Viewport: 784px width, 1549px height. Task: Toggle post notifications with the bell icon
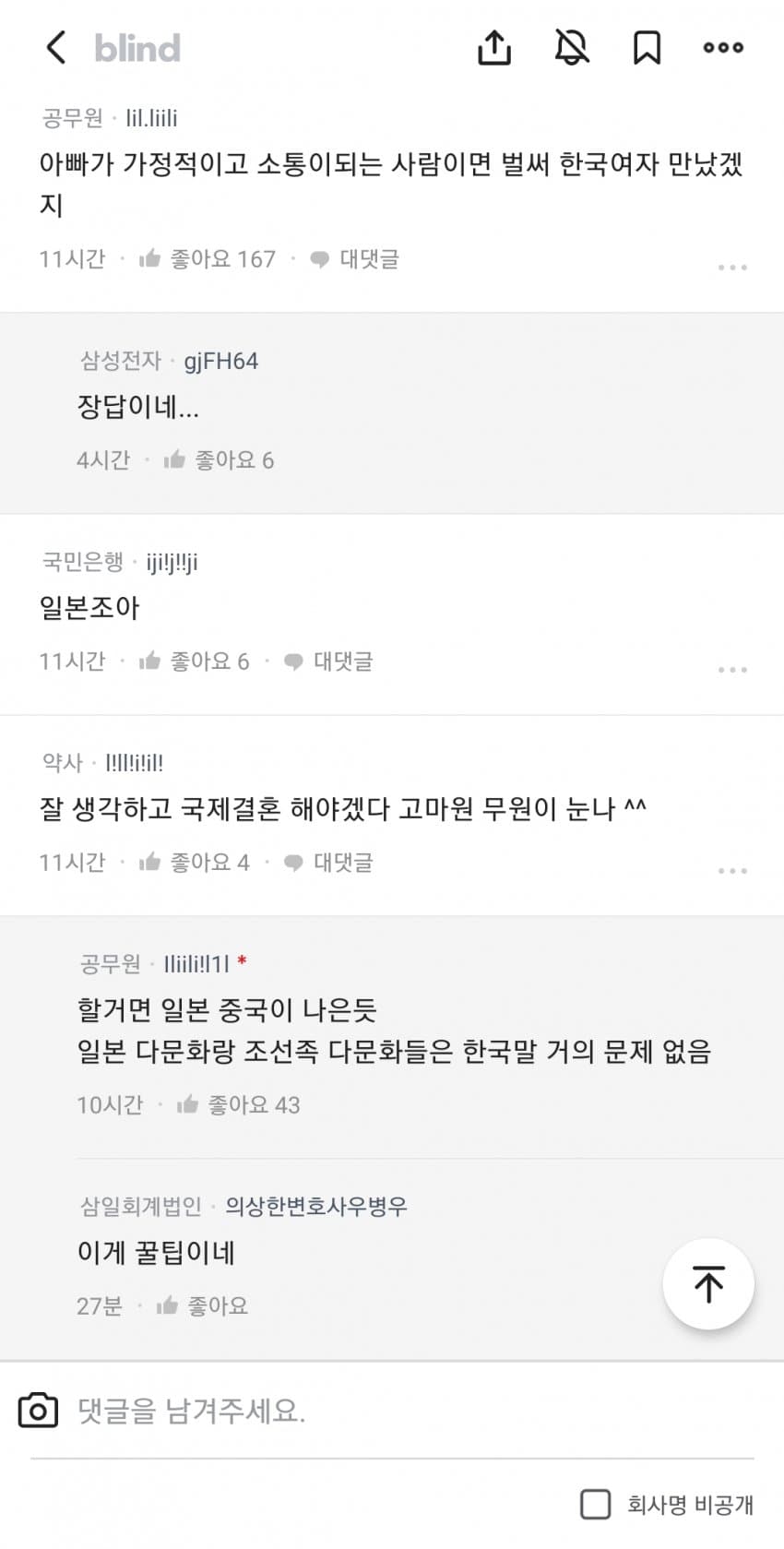[572, 47]
